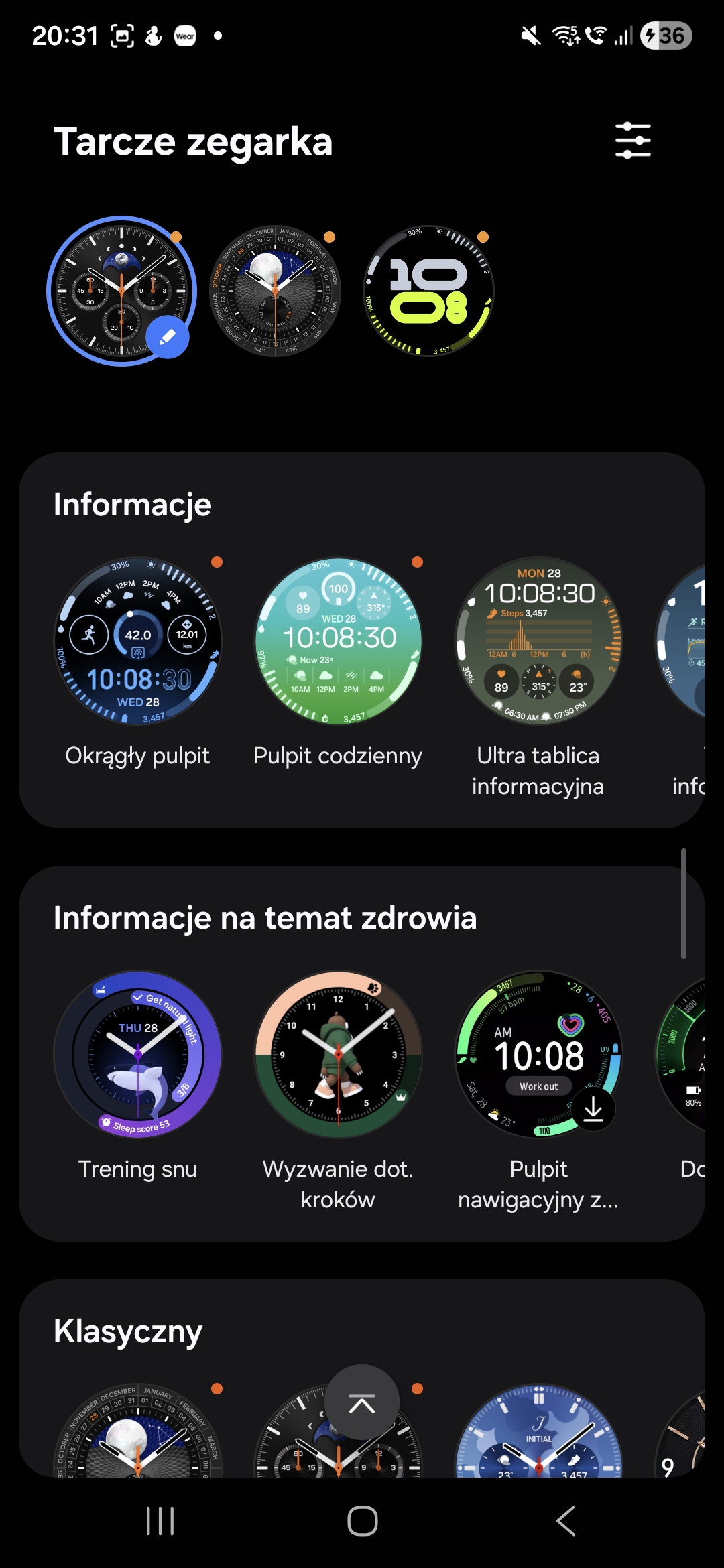Download the Pulpit nawigacyjny watch face
Screen dimensions: 724x1568
pos(593,1109)
